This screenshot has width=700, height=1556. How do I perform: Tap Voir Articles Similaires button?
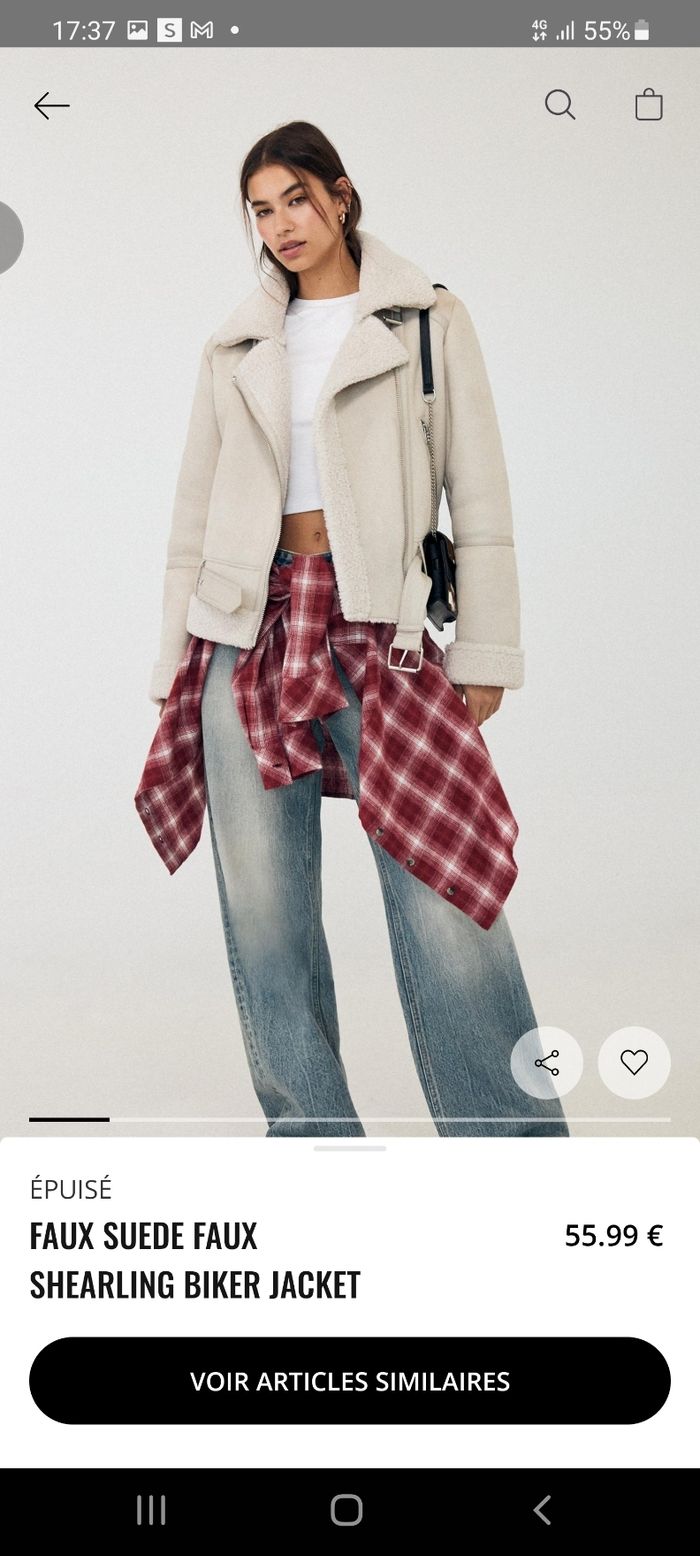point(350,1381)
